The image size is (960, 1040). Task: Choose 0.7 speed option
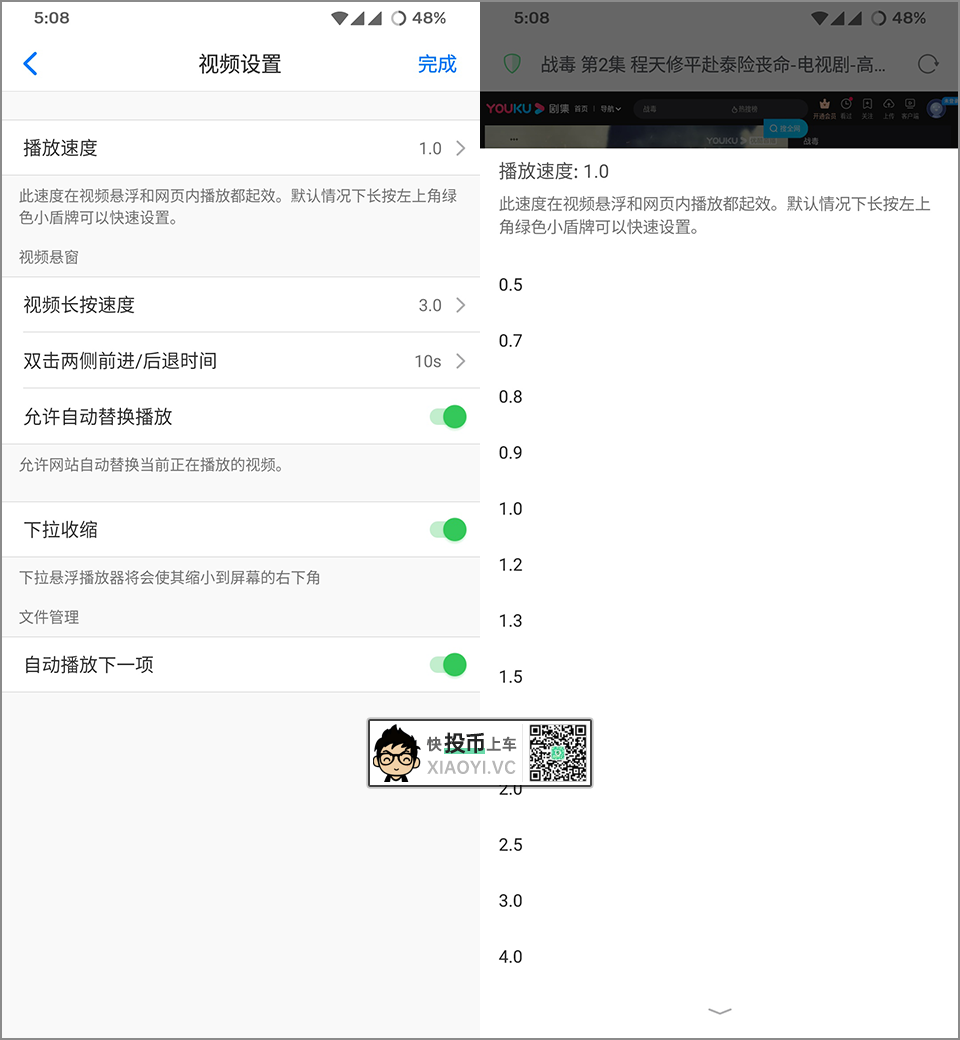click(x=511, y=341)
